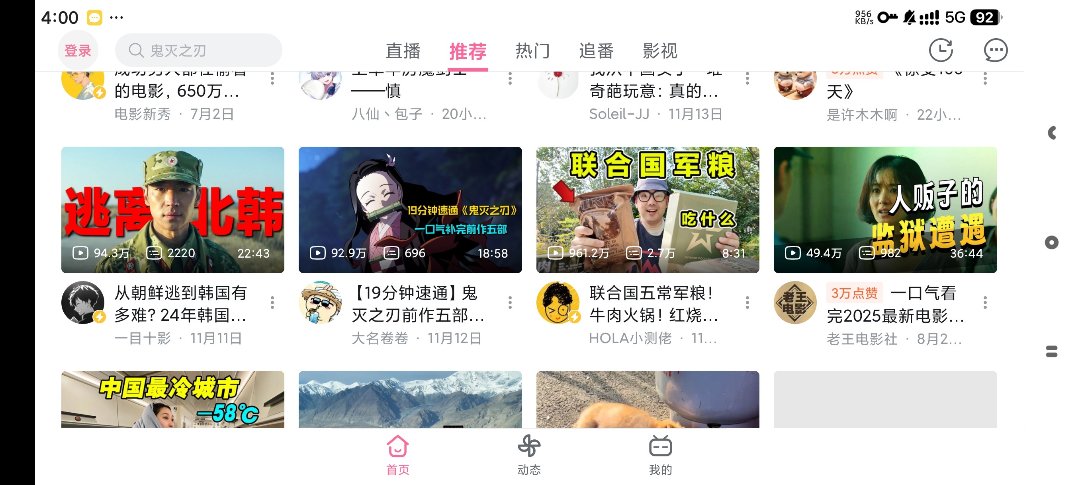The image size is (1080, 485).
Task: Open more options for 从朝鲜逃到韩国 video
Action: click(x=273, y=303)
